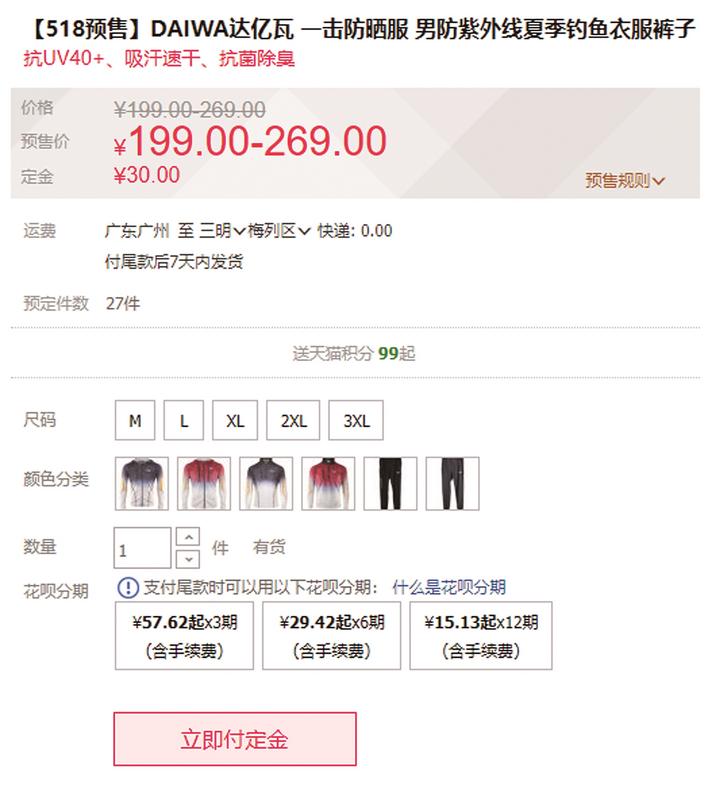708x812 pixels.
Task: Decrease quantity with the down arrow
Action: coord(188,559)
